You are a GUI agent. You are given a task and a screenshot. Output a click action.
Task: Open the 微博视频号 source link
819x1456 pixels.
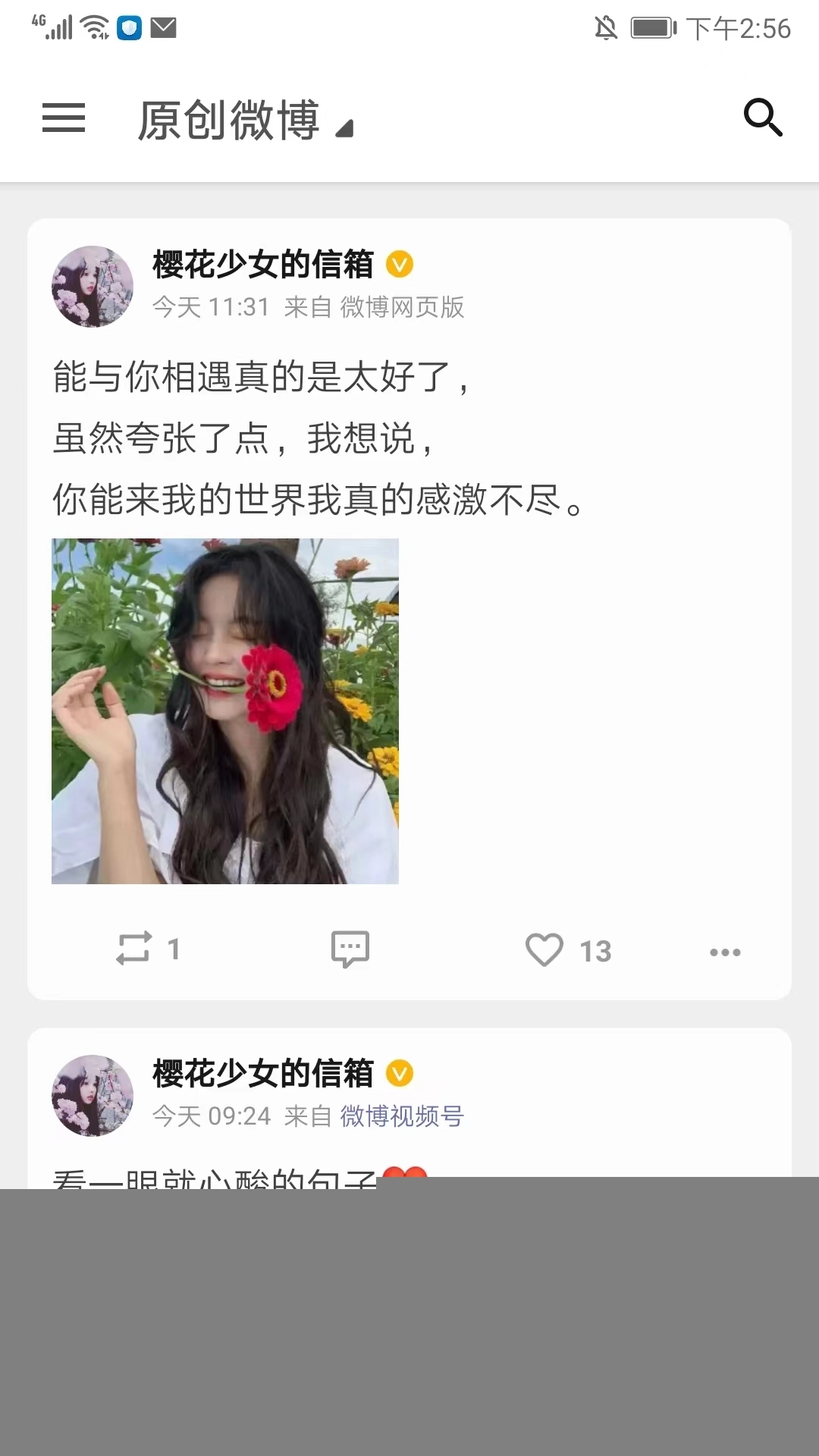coord(401,1116)
